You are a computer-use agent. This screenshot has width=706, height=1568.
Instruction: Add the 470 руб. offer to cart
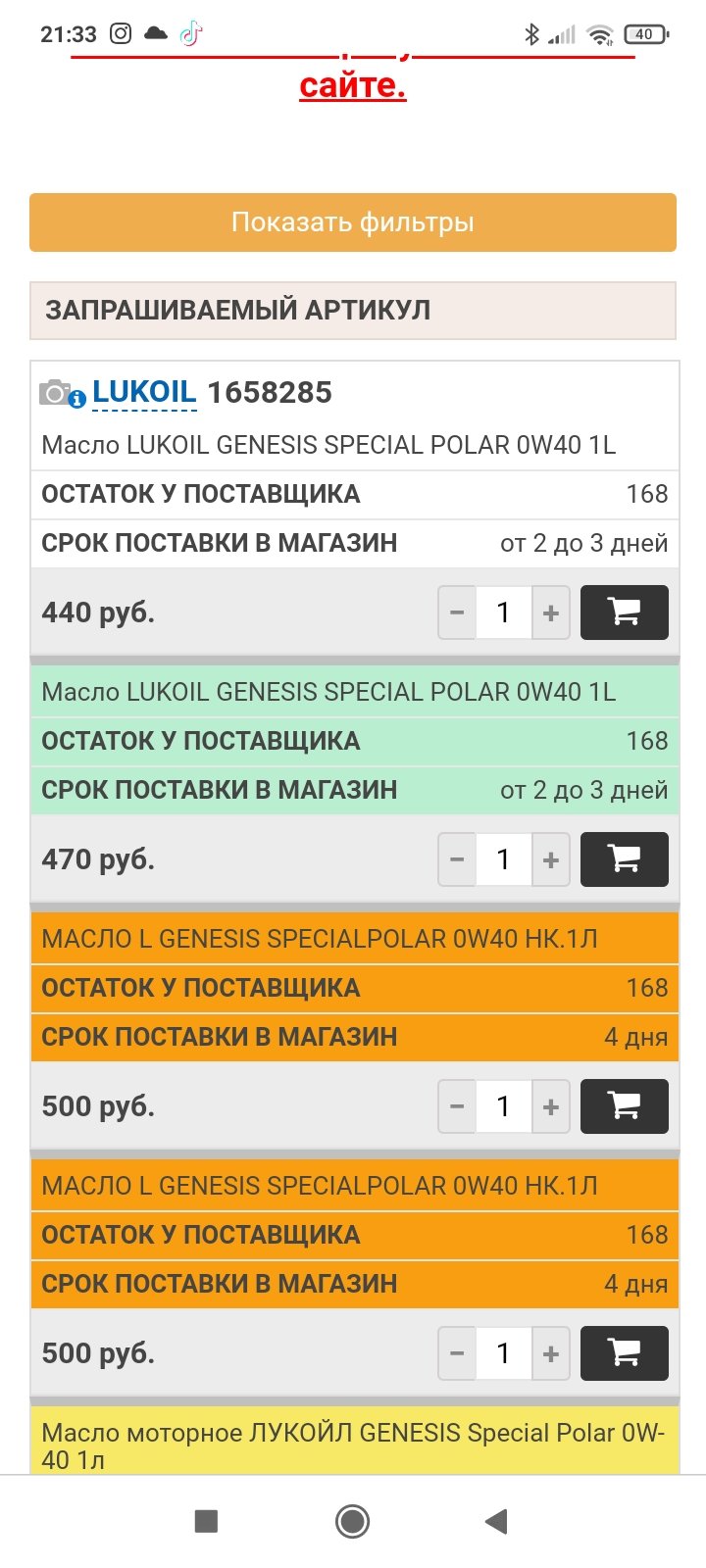pyautogui.click(x=625, y=859)
